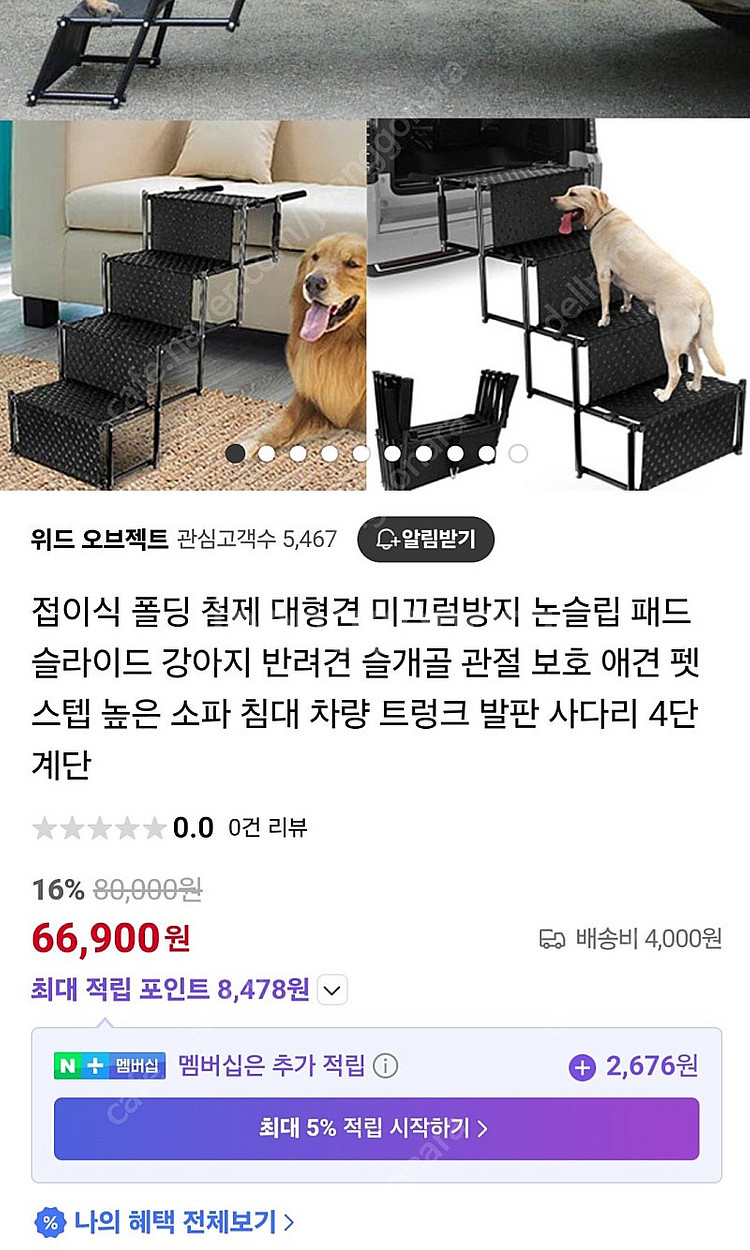The width and height of the screenshot is (750, 1250).
Task: Open the 위드 오브젝트 store page
Action: 100,540
